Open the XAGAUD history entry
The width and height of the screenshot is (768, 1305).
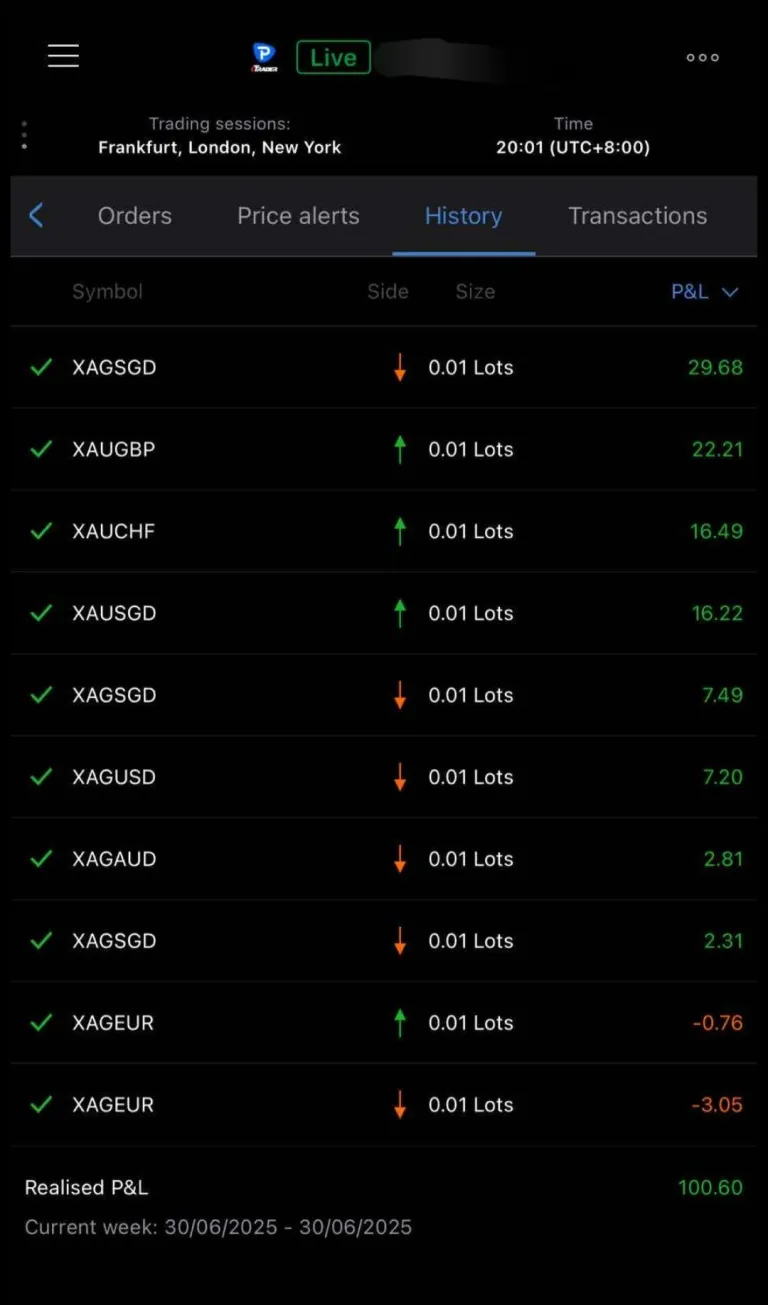384,859
